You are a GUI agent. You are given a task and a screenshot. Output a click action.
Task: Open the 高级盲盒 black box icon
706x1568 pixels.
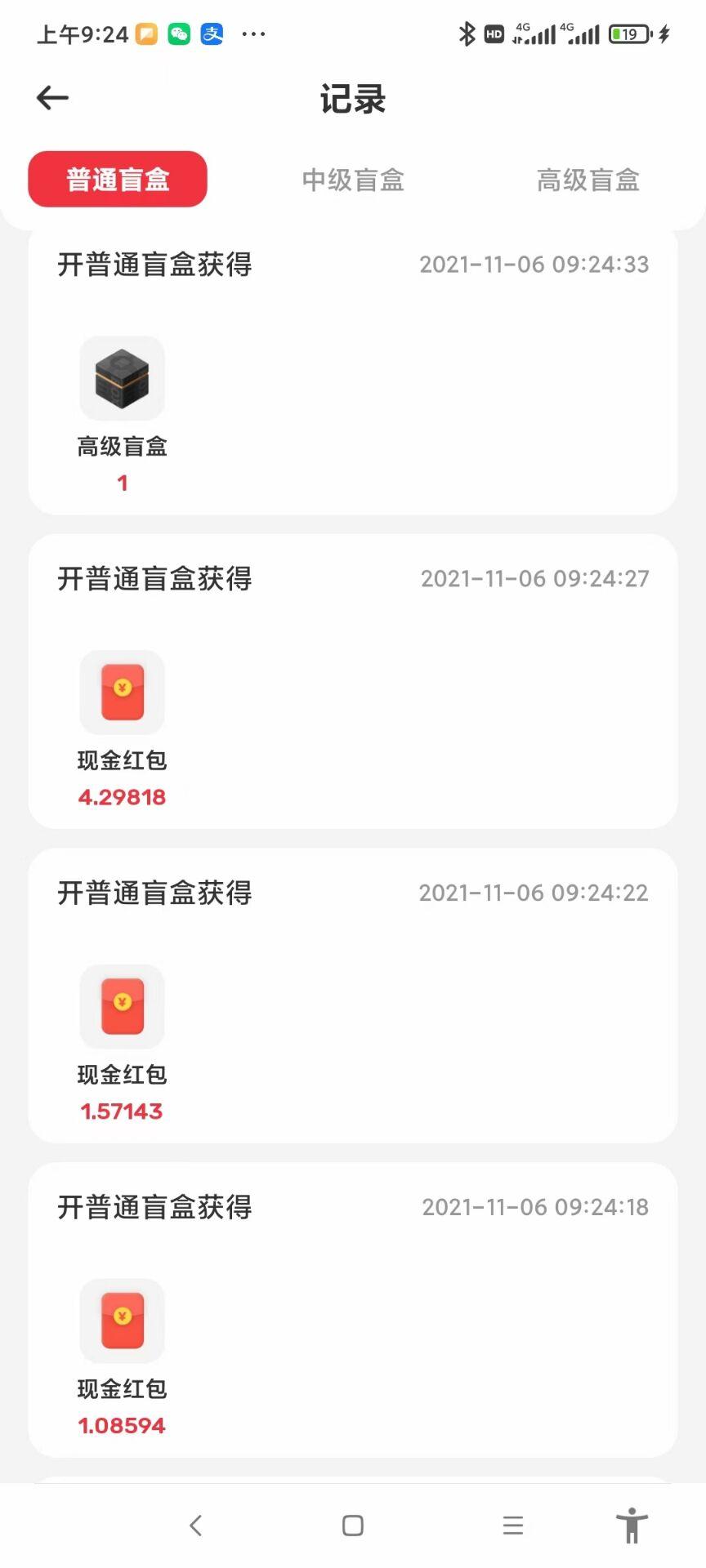121,378
